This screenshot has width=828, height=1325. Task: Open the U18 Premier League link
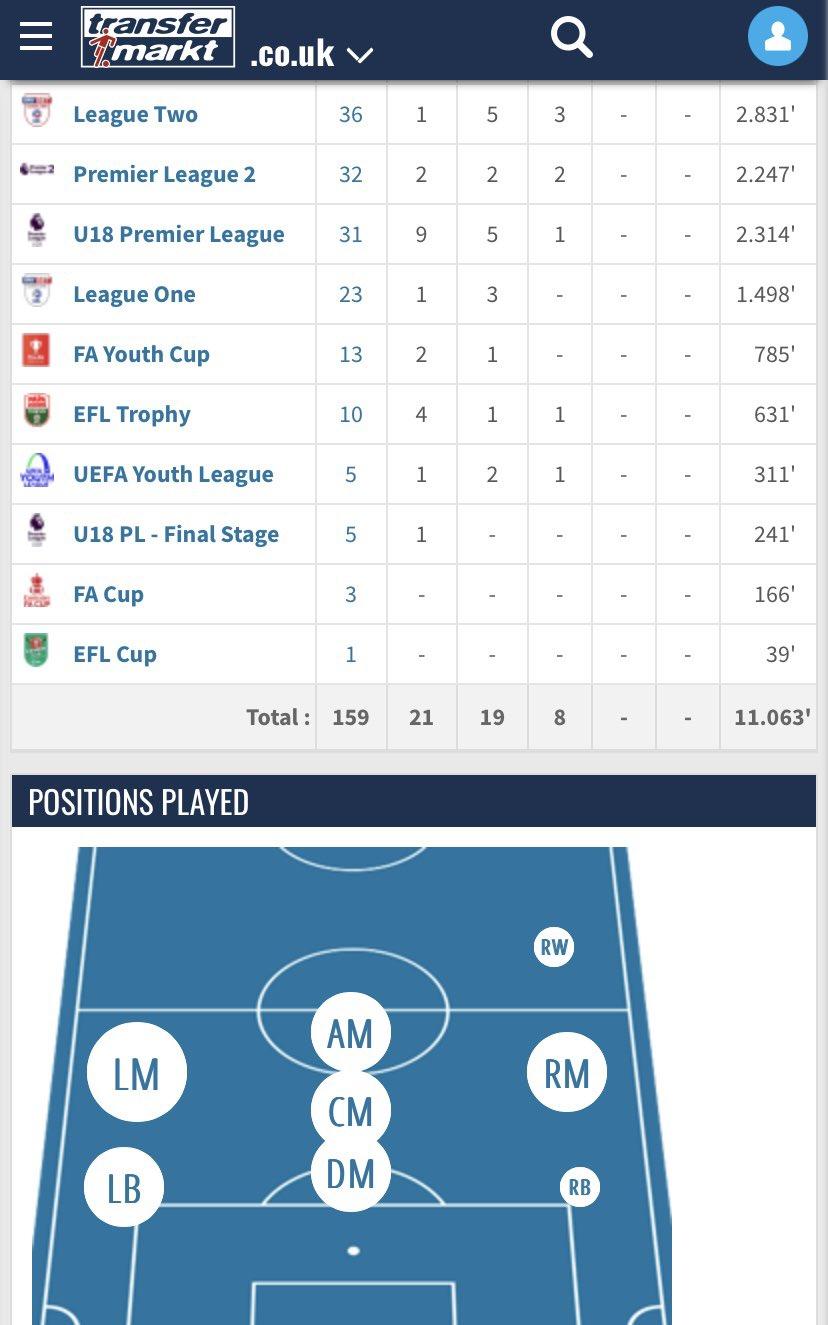tap(178, 234)
